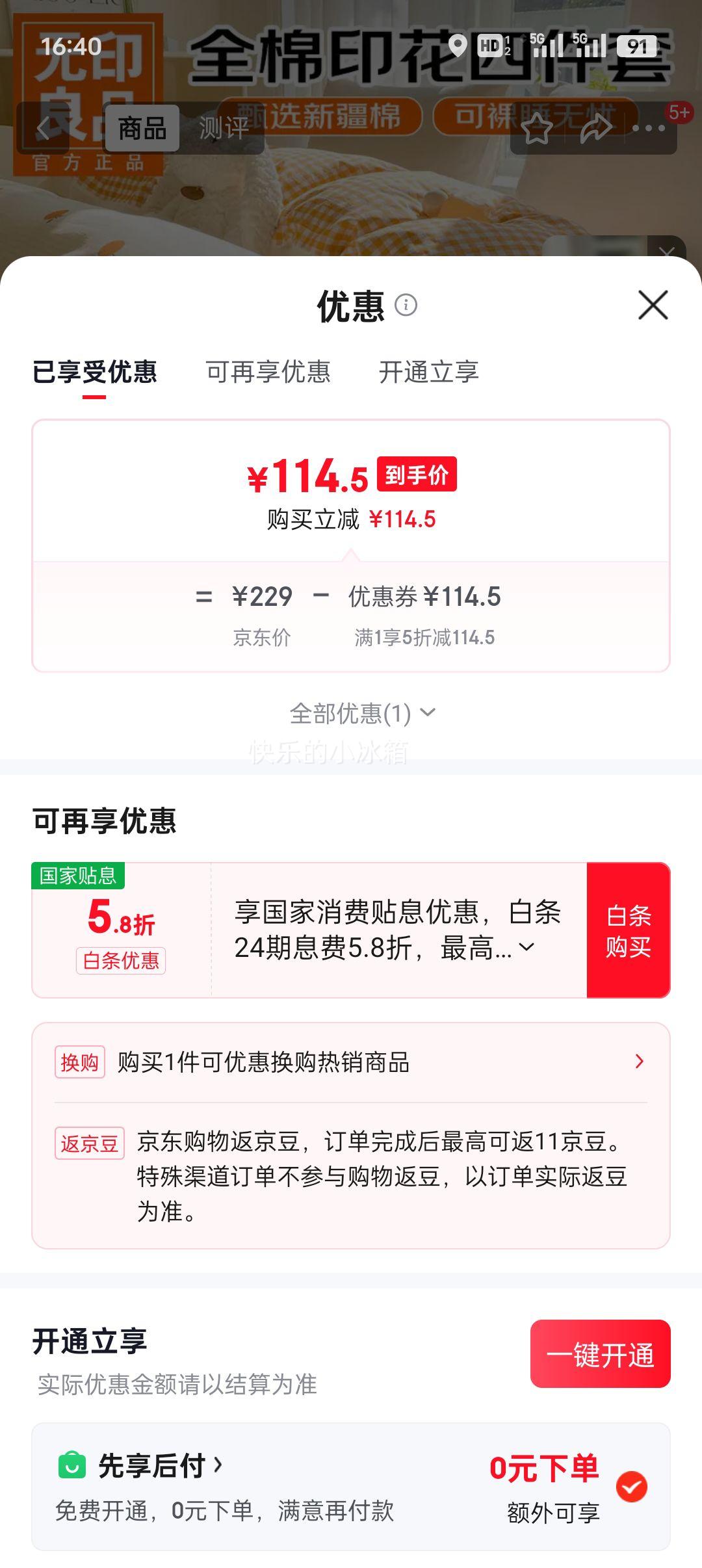The width and height of the screenshot is (702, 1568).
Task: Open the info icon beside 优惠 title
Action: [x=406, y=306]
